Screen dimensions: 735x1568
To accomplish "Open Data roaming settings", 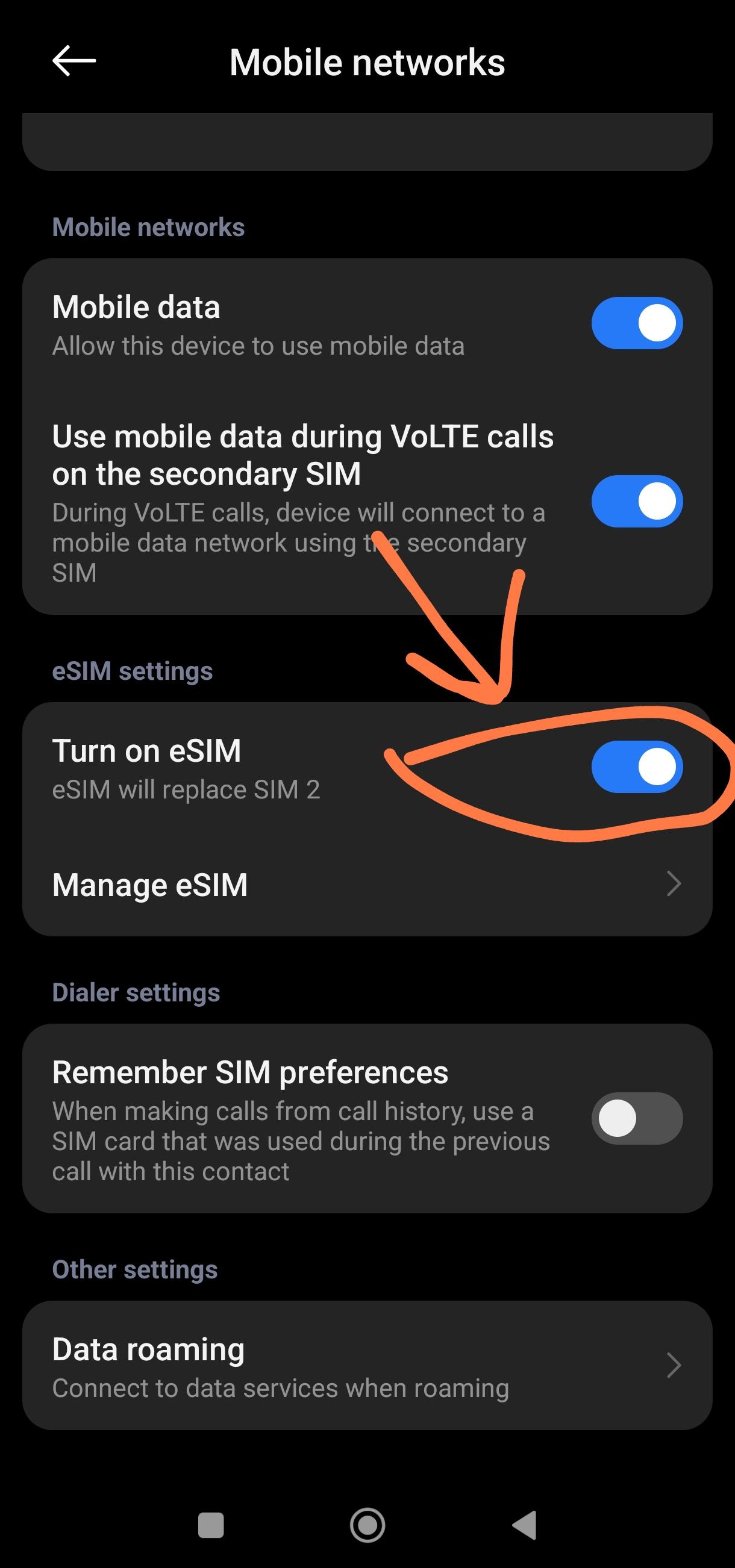I will coord(366,1366).
